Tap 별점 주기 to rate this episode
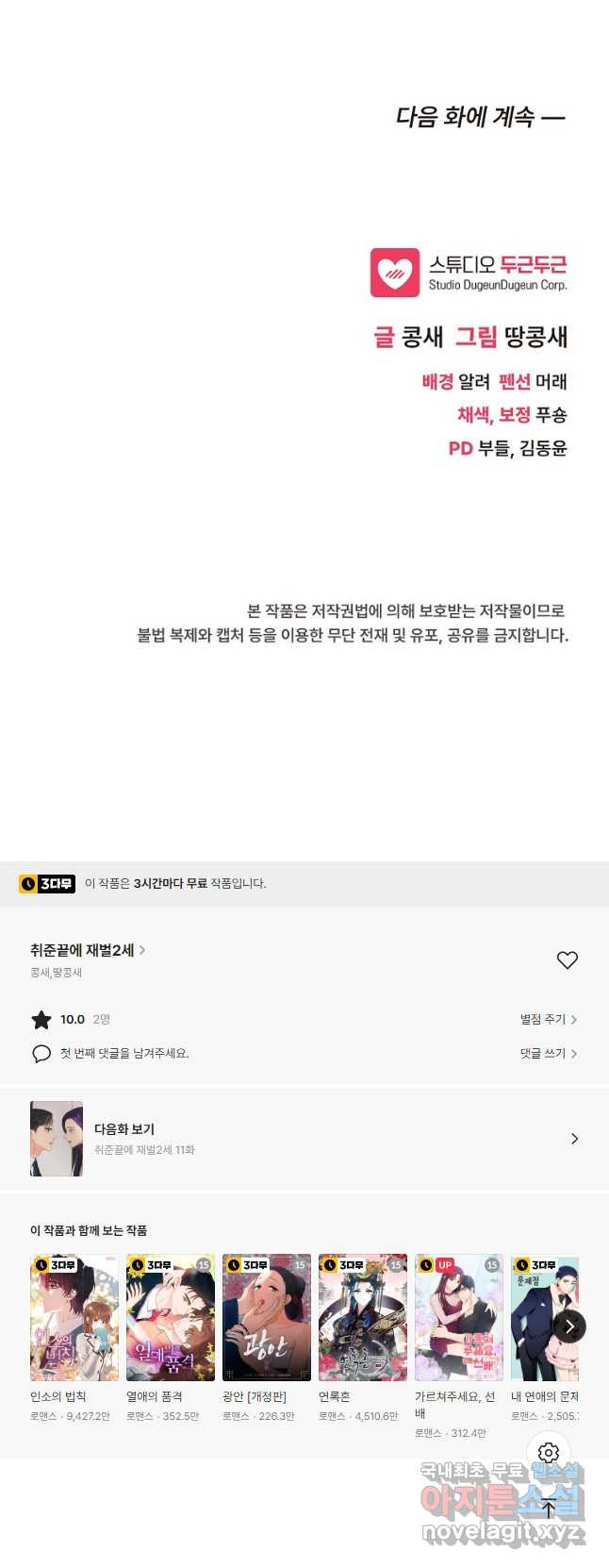 548,1019
